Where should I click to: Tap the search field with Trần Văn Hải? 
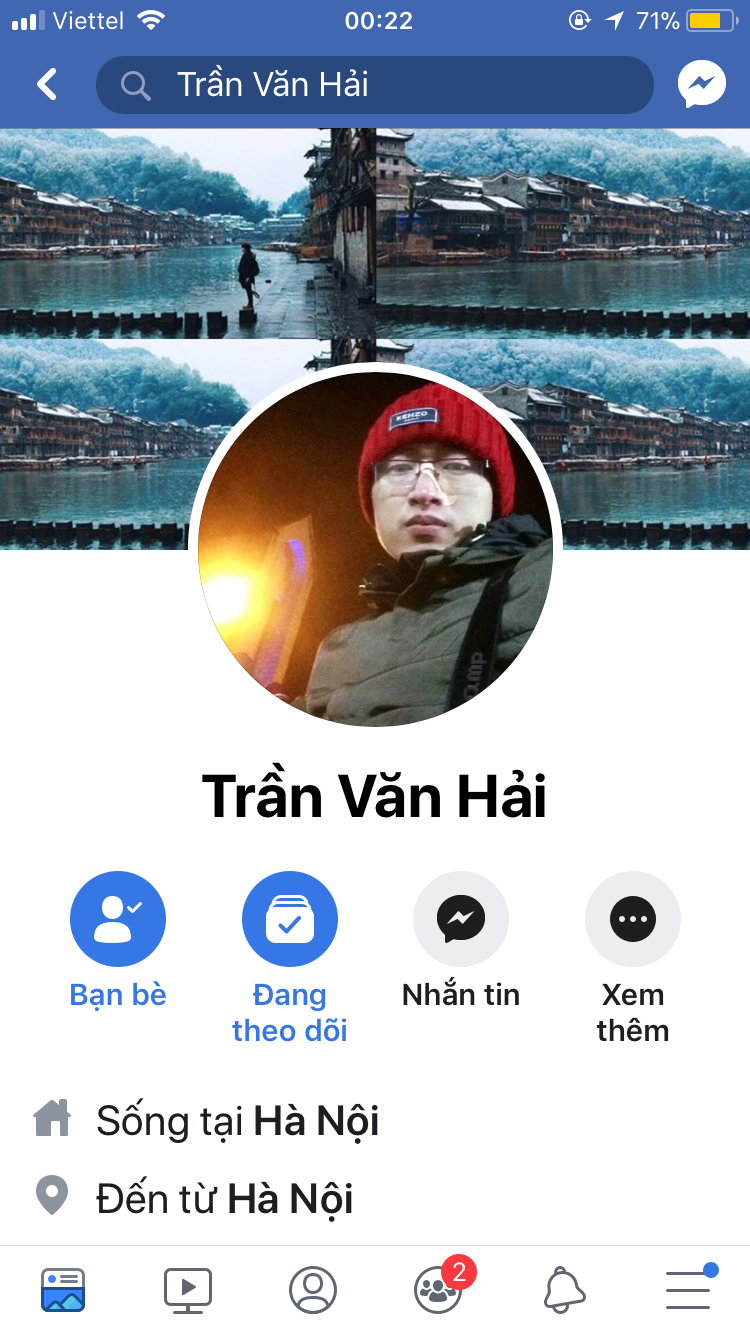point(374,85)
